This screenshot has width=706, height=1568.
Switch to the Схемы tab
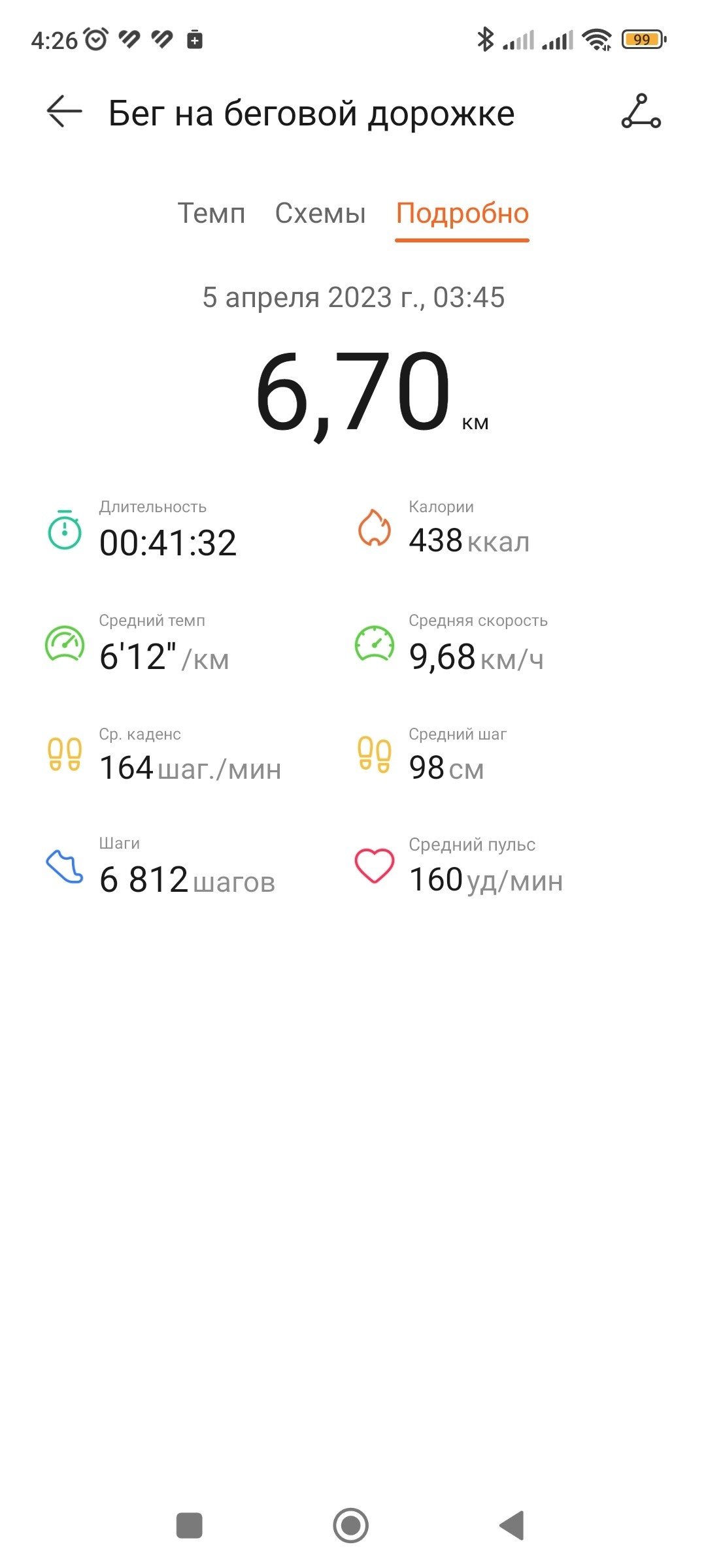pyautogui.click(x=320, y=214)
